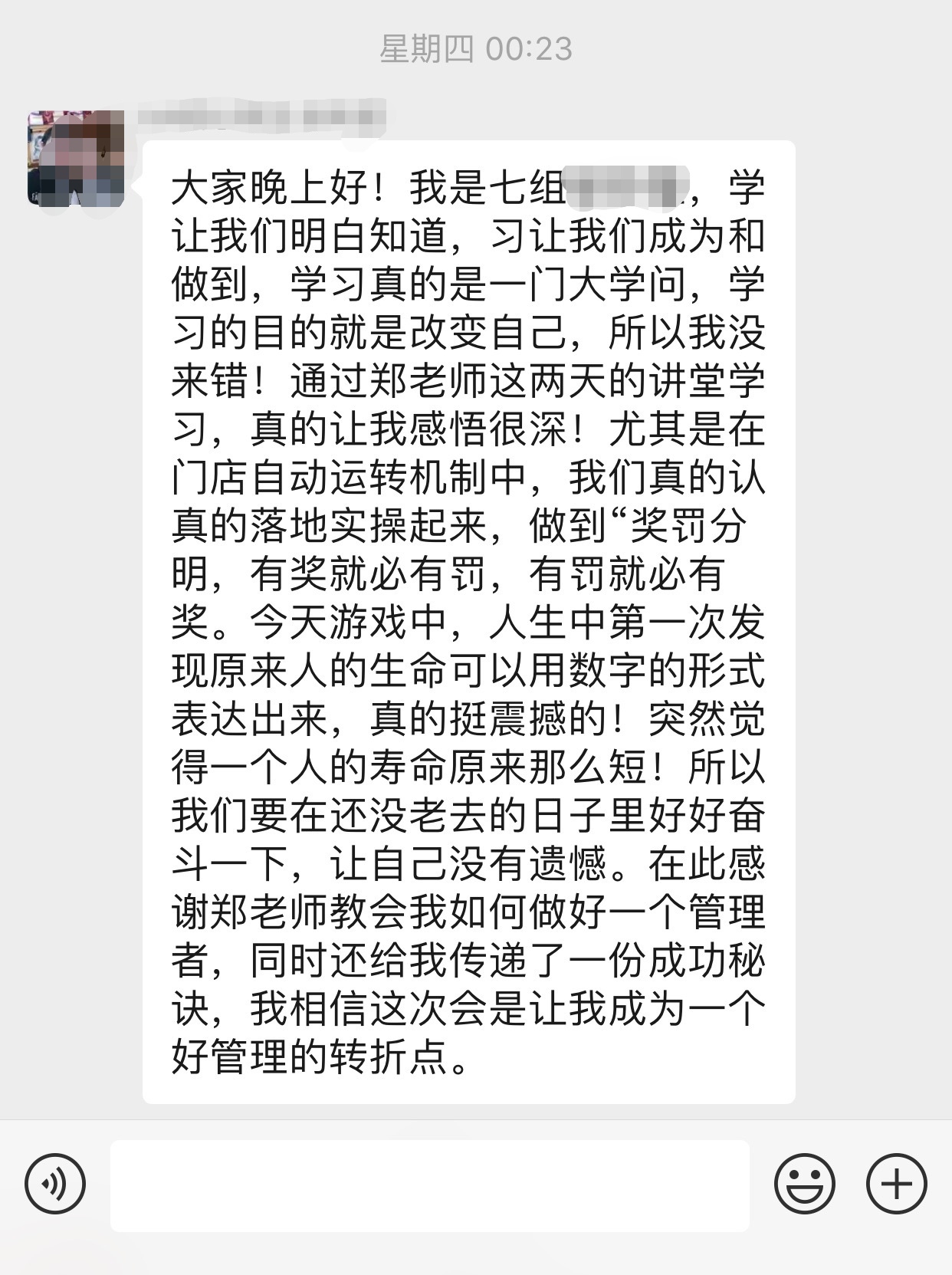Switch to voice message input
Screen dimensions: 952x1275
coord(54,1184)
